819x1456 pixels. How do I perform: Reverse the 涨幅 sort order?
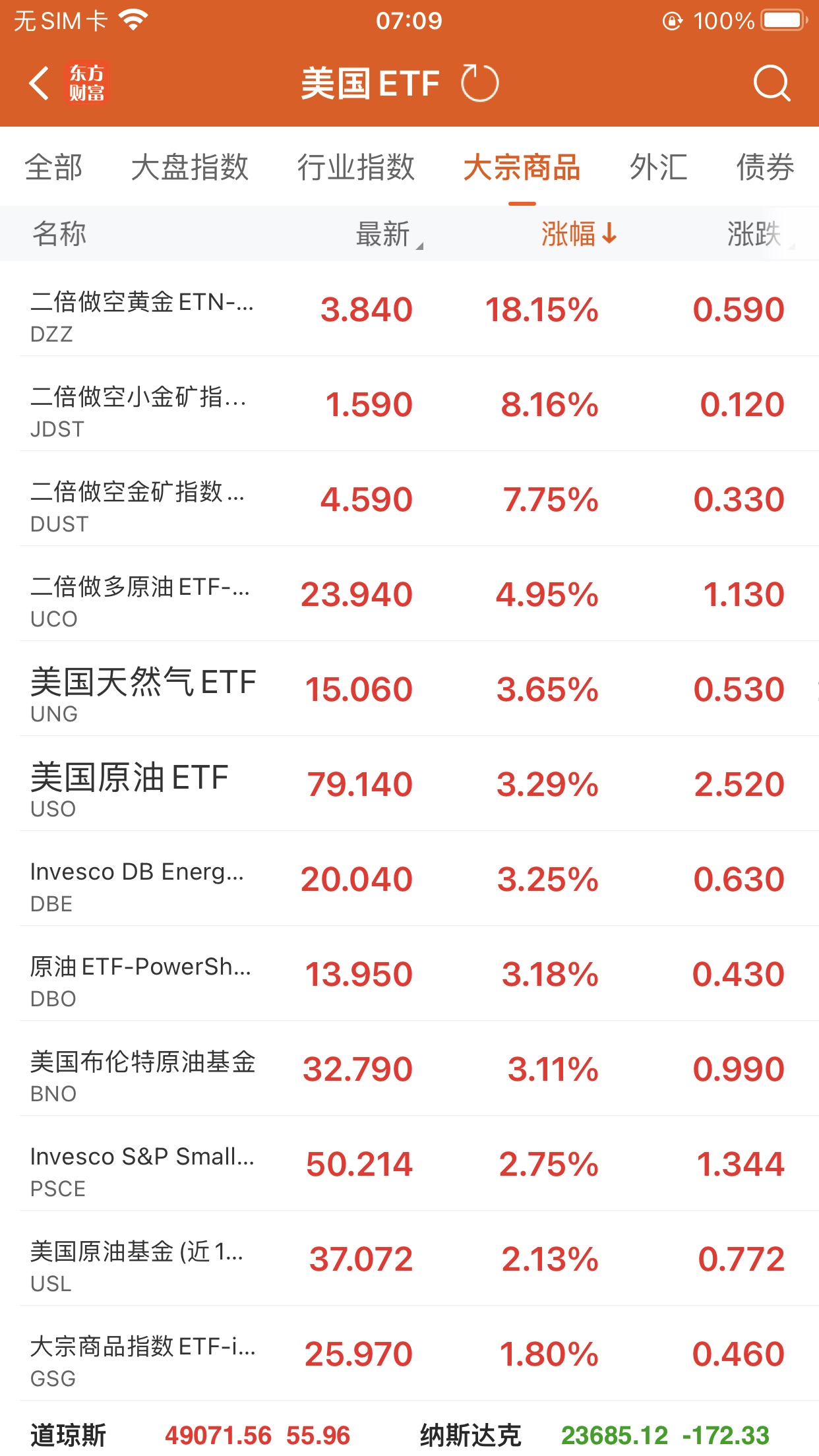578,234
